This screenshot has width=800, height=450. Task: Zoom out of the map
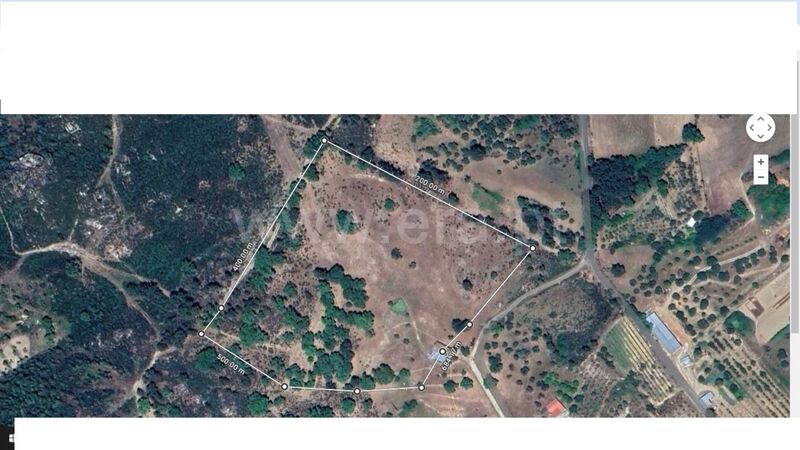(760, 177)
